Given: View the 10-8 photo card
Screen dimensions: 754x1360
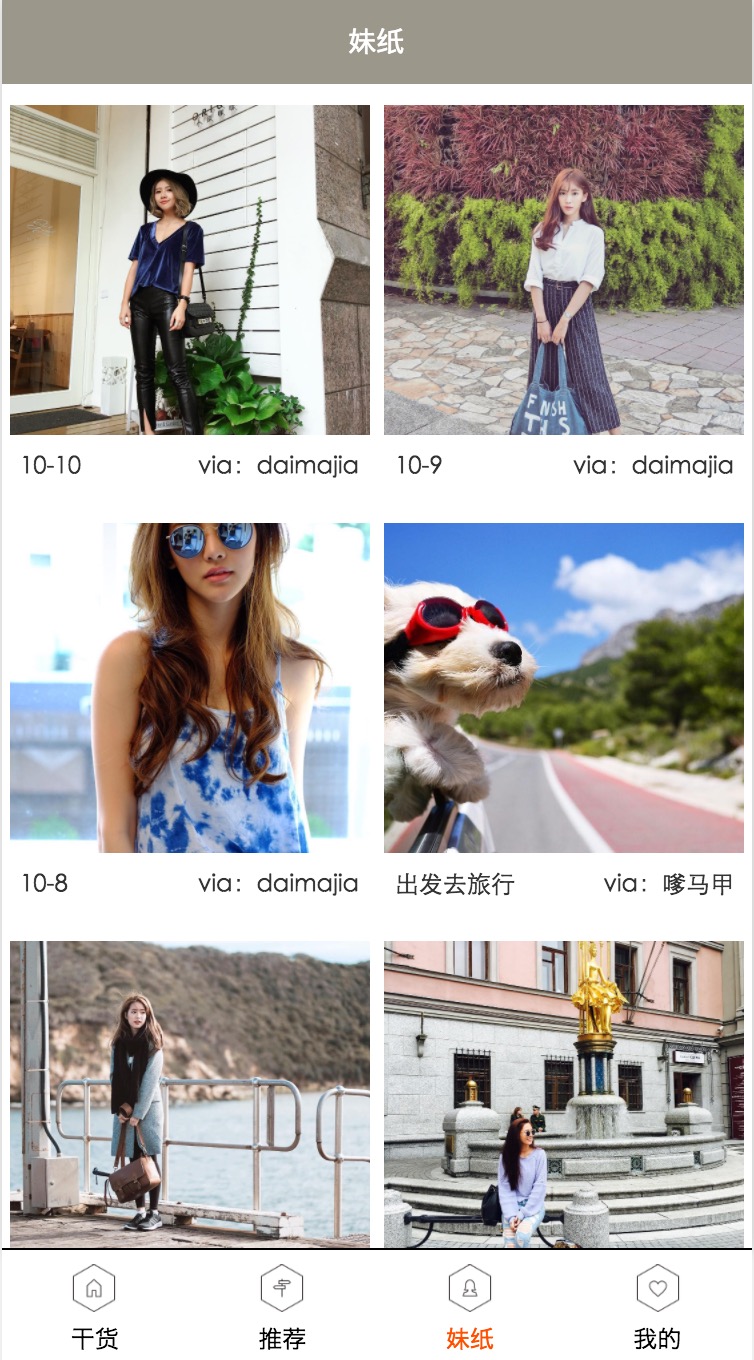Looking at the screenshot, I should click(190, 688).
